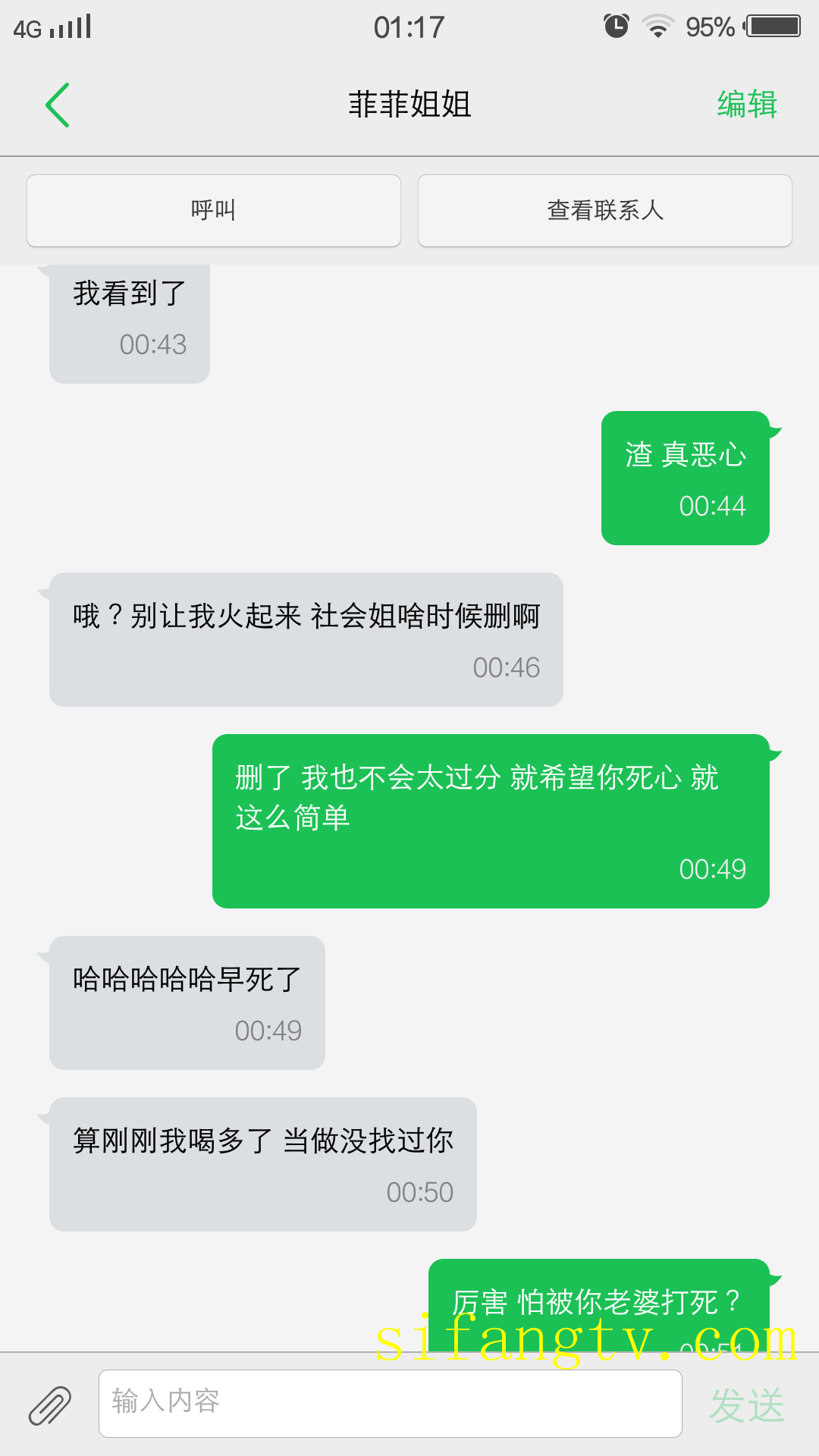819x1456 pixels.
Task: Open the attachment paperclip
Action: (50, 1405)
